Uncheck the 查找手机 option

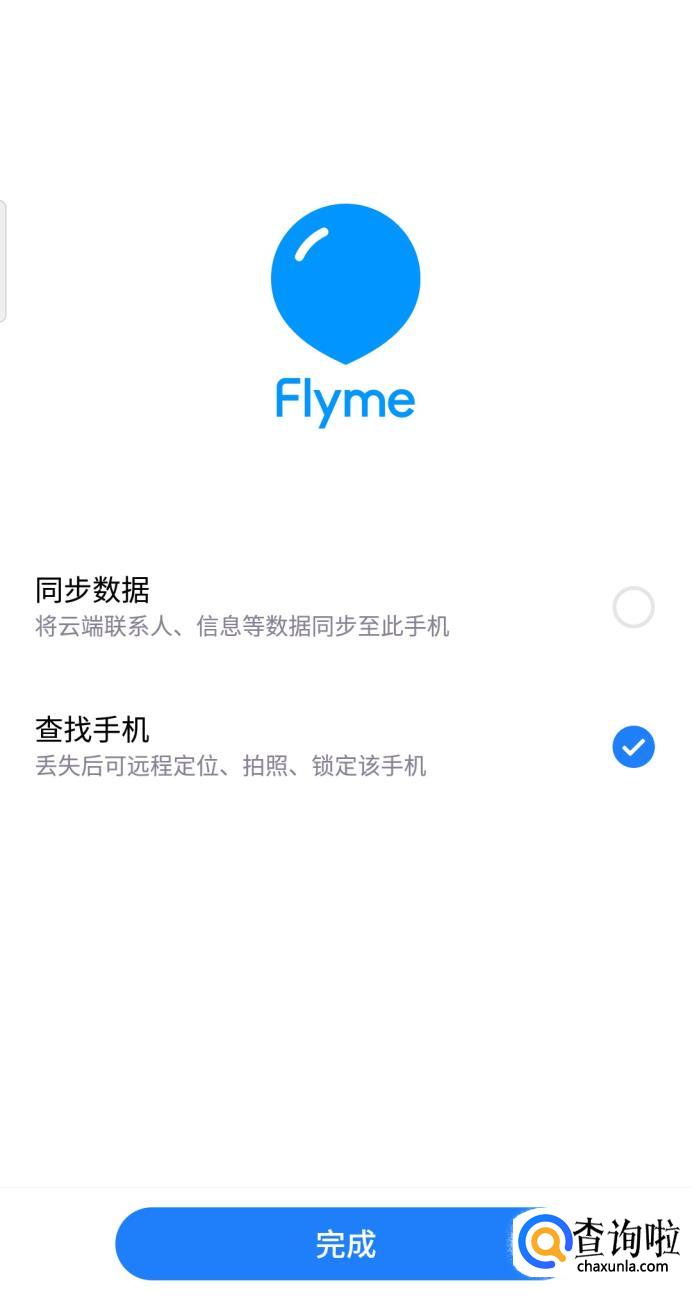(633, 747)
